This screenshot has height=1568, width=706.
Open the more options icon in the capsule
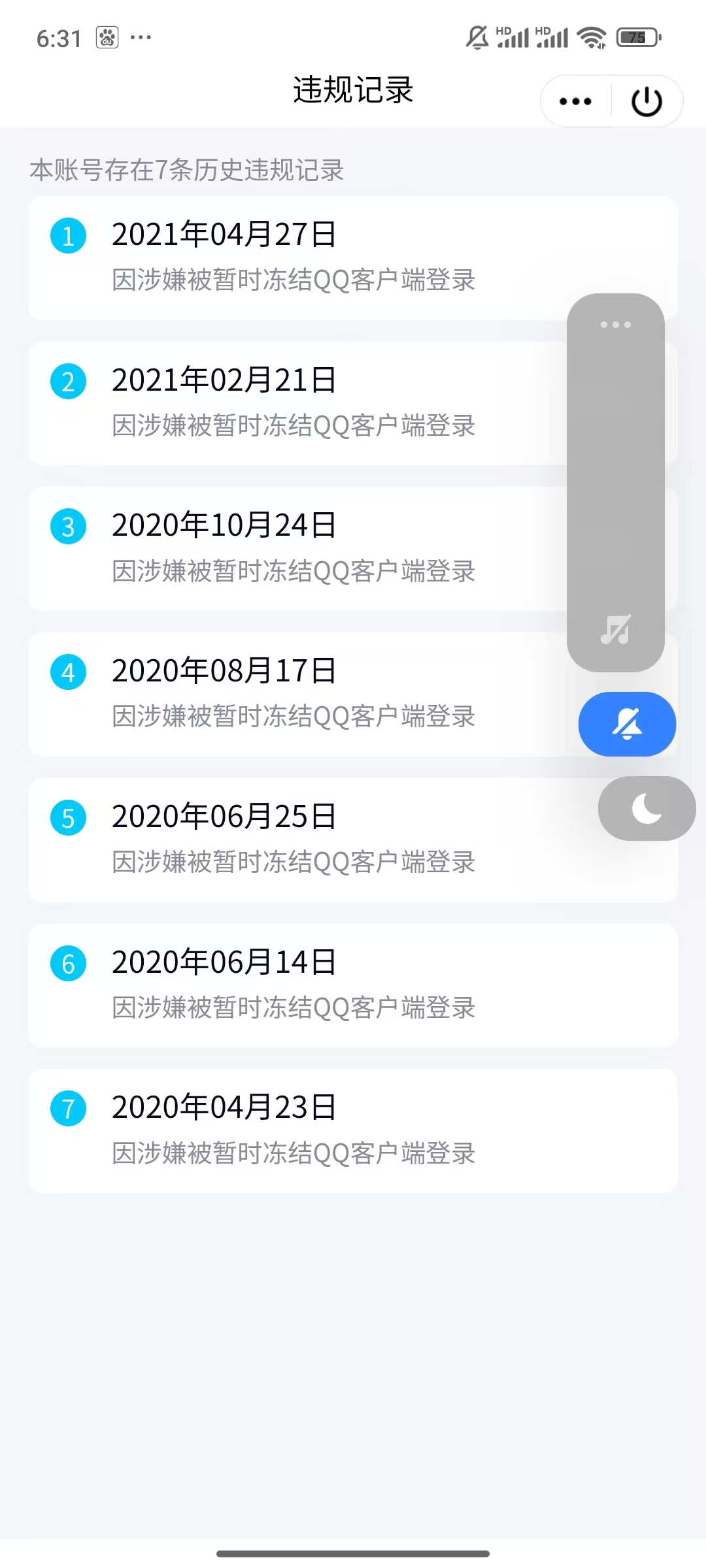(574, 101)
